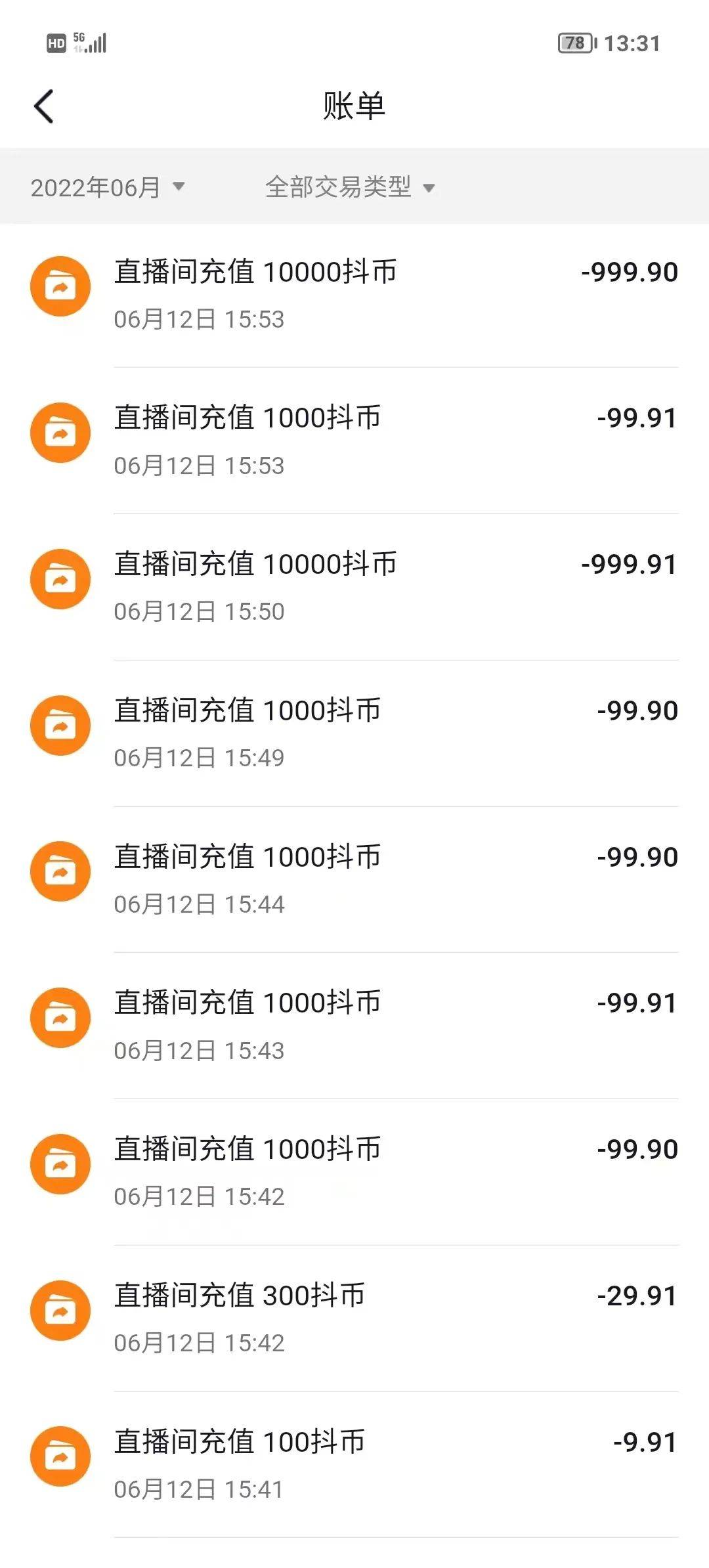Open the -99.90 recharge at 15:42
Screen dimensions: 709x1568
coord(354,1172)
